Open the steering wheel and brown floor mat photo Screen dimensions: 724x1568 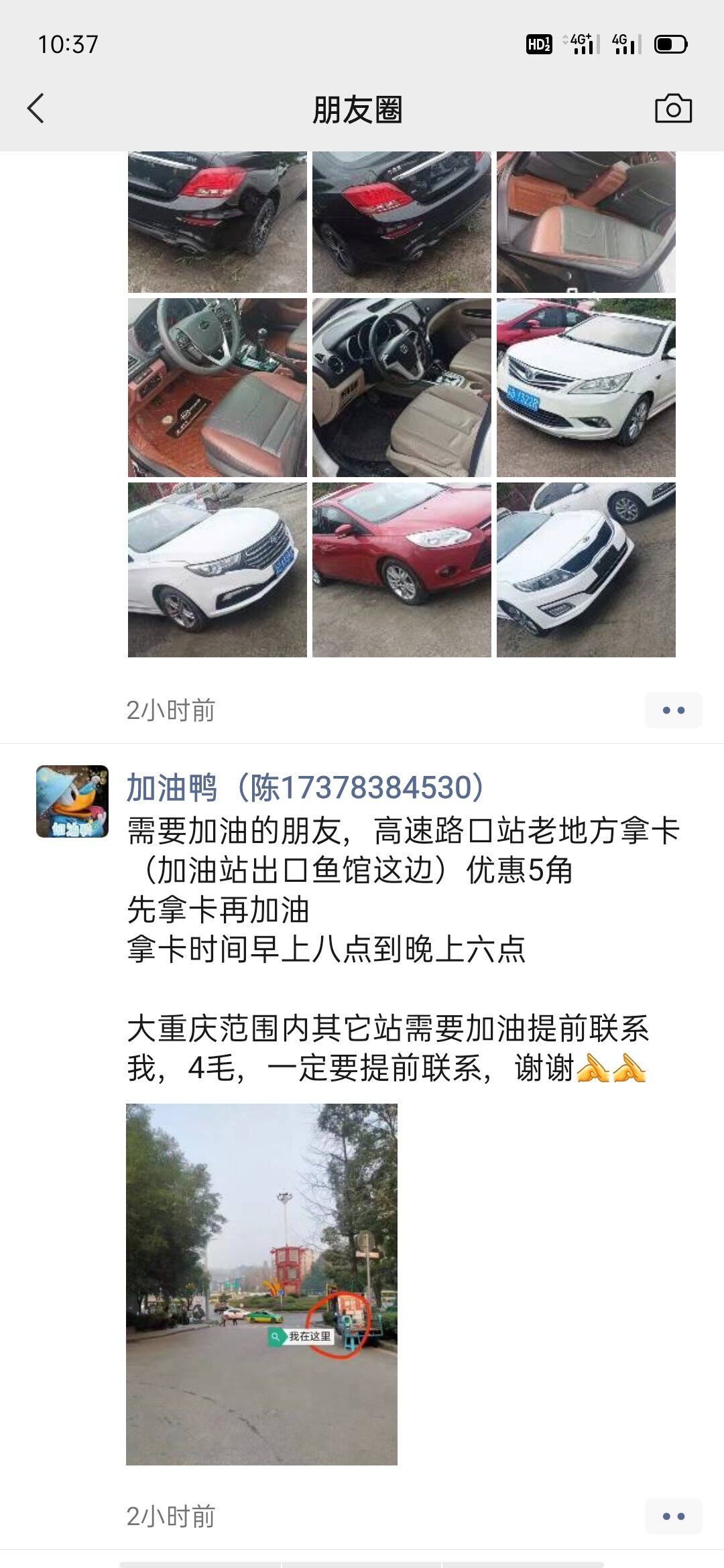pyautogui.click(x=217, y=387)
